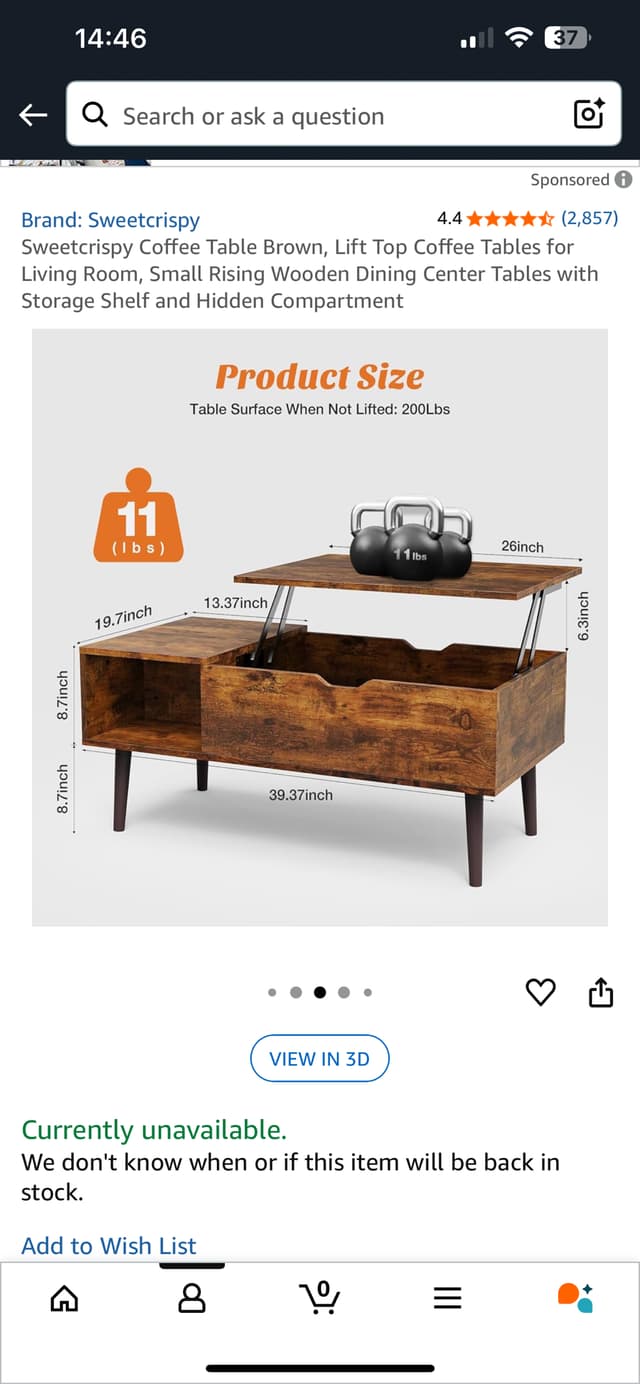Open the account profile tab
640x1384 pixels.
[x=191, y=1298]
